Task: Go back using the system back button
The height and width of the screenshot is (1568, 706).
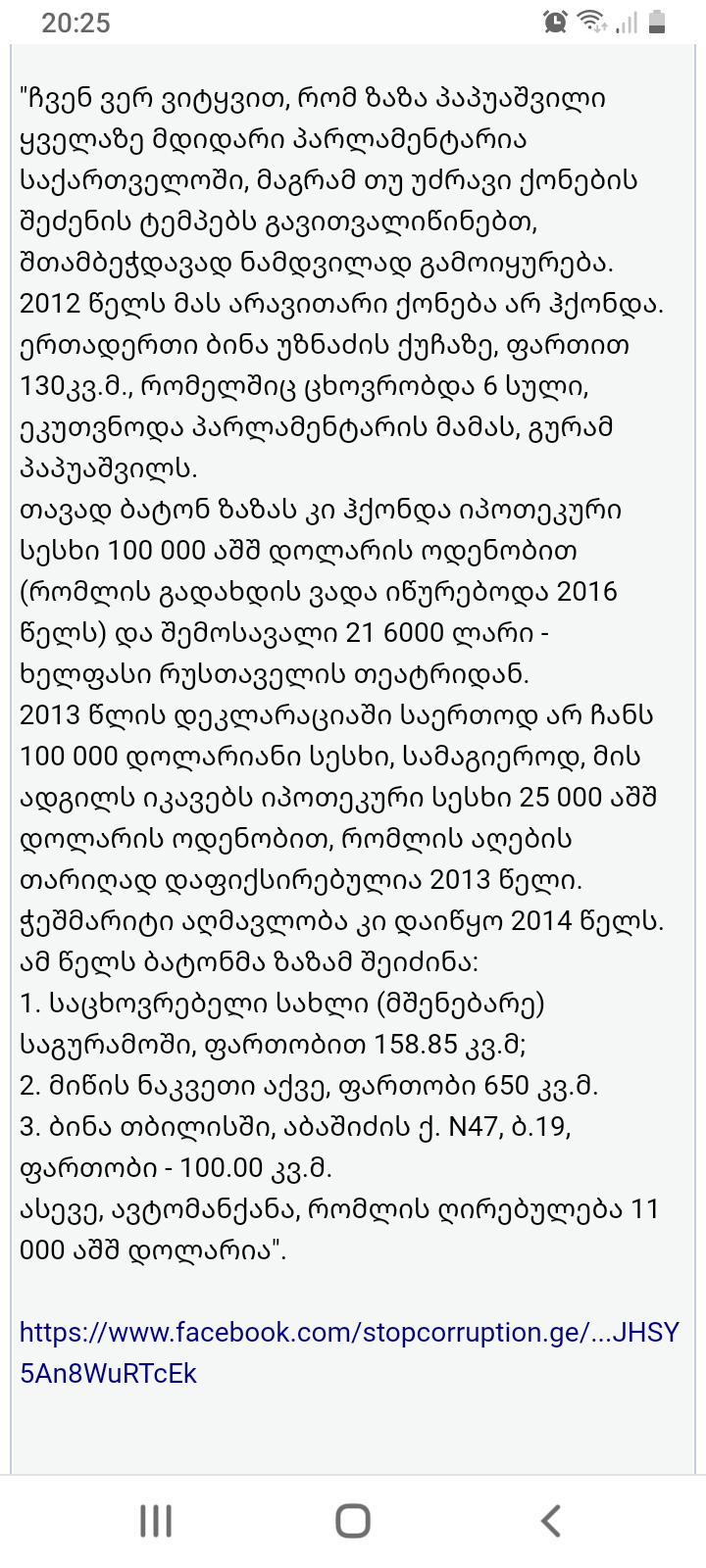Action: (x=551, y=1521)
